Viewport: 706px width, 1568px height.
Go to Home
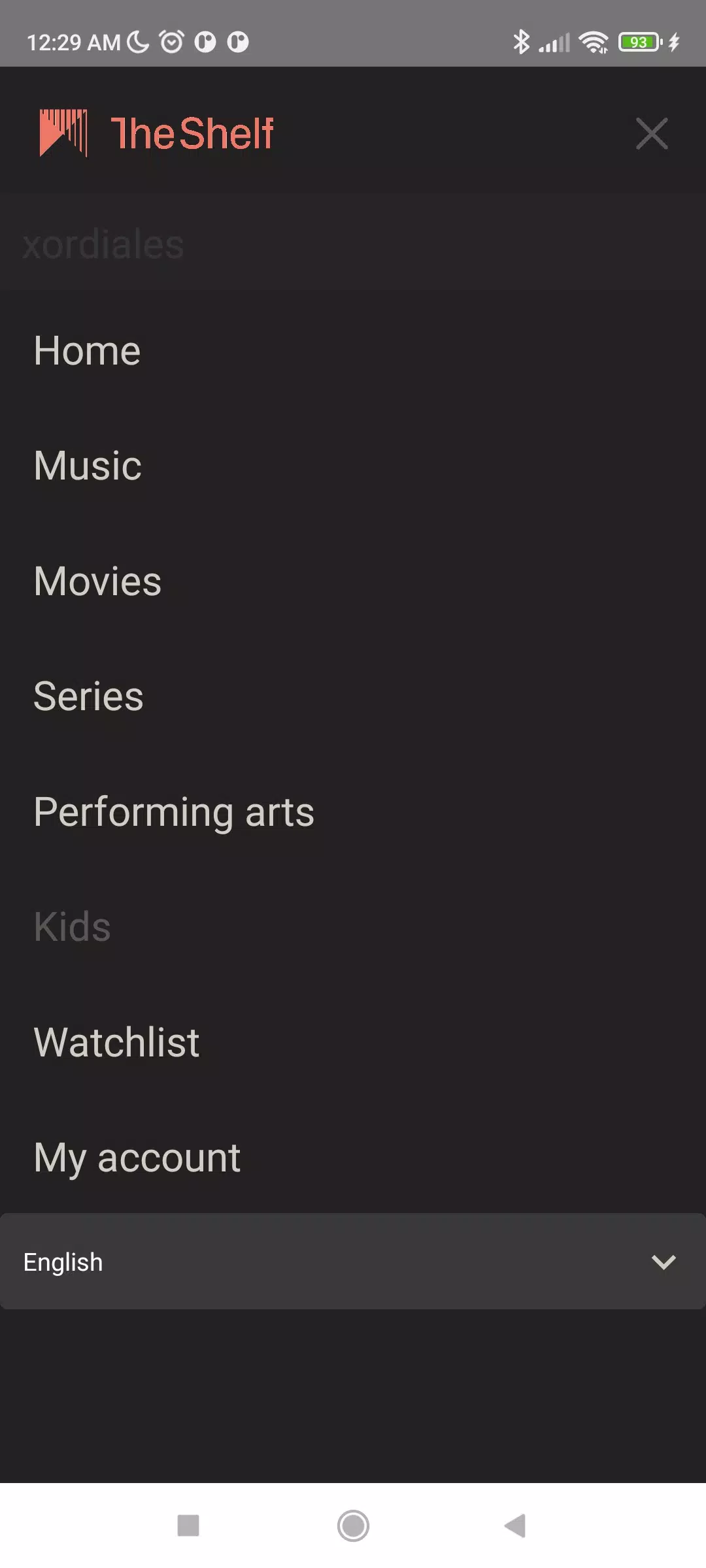[x=87, y=351]
